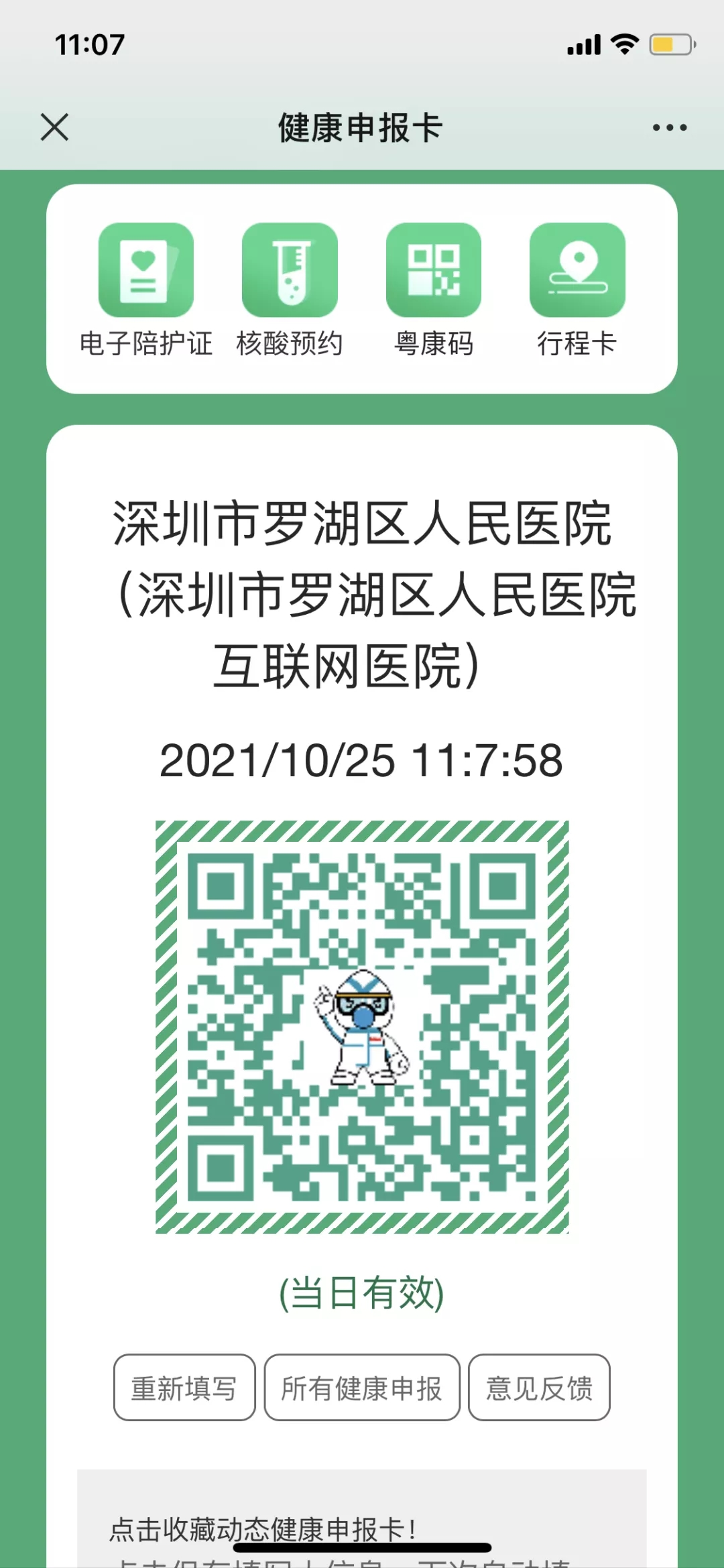This screenshot has width=724, height=1568.
Task: Close the 健康申报卡 page
Action: pos(54,127)
